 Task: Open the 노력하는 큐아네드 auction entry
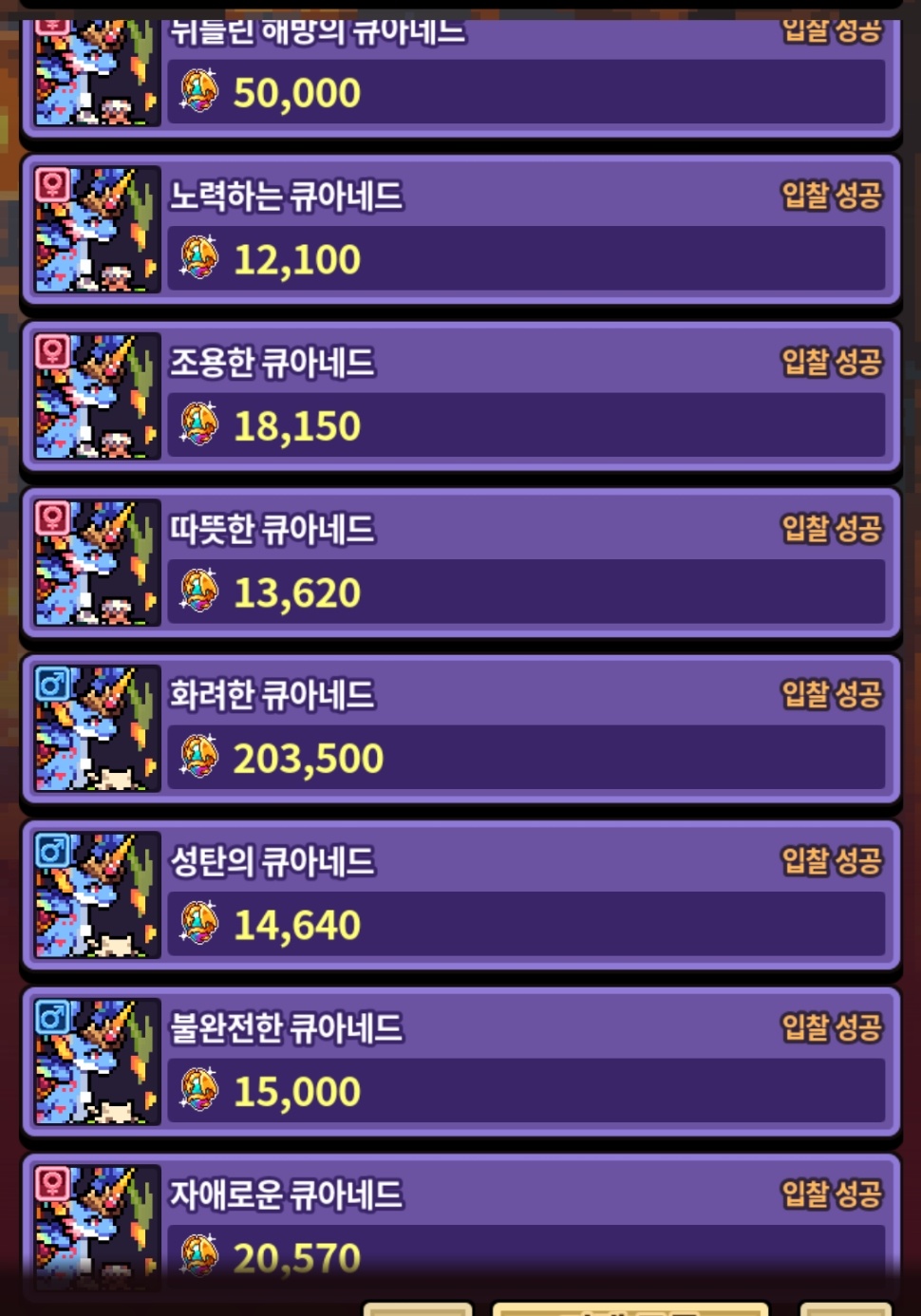(460, 230)
